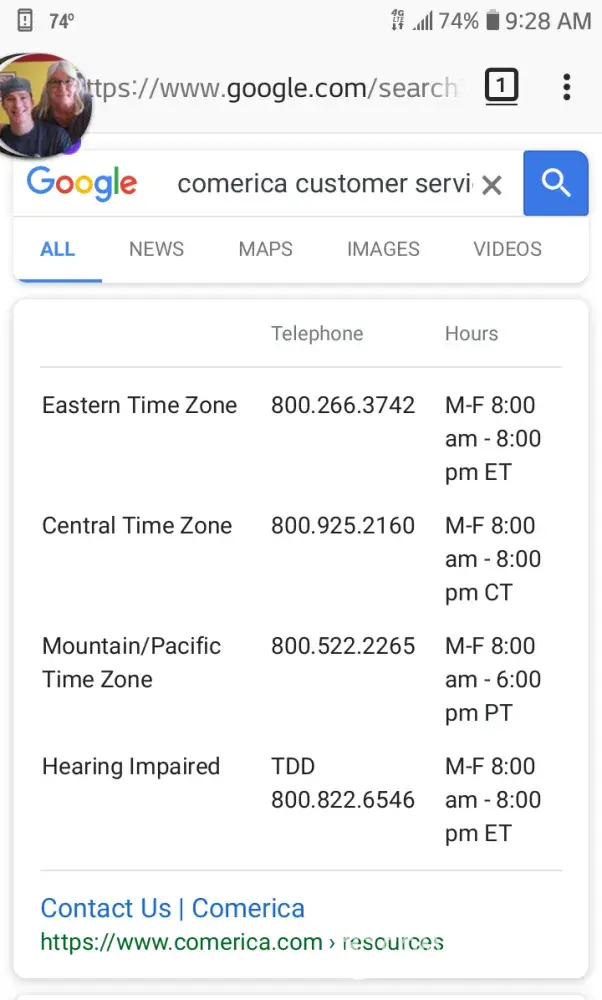Switch to the Maps tab
Image resolution: width=602 pixels, height=1000 pixels.
[x=265, y=249]
